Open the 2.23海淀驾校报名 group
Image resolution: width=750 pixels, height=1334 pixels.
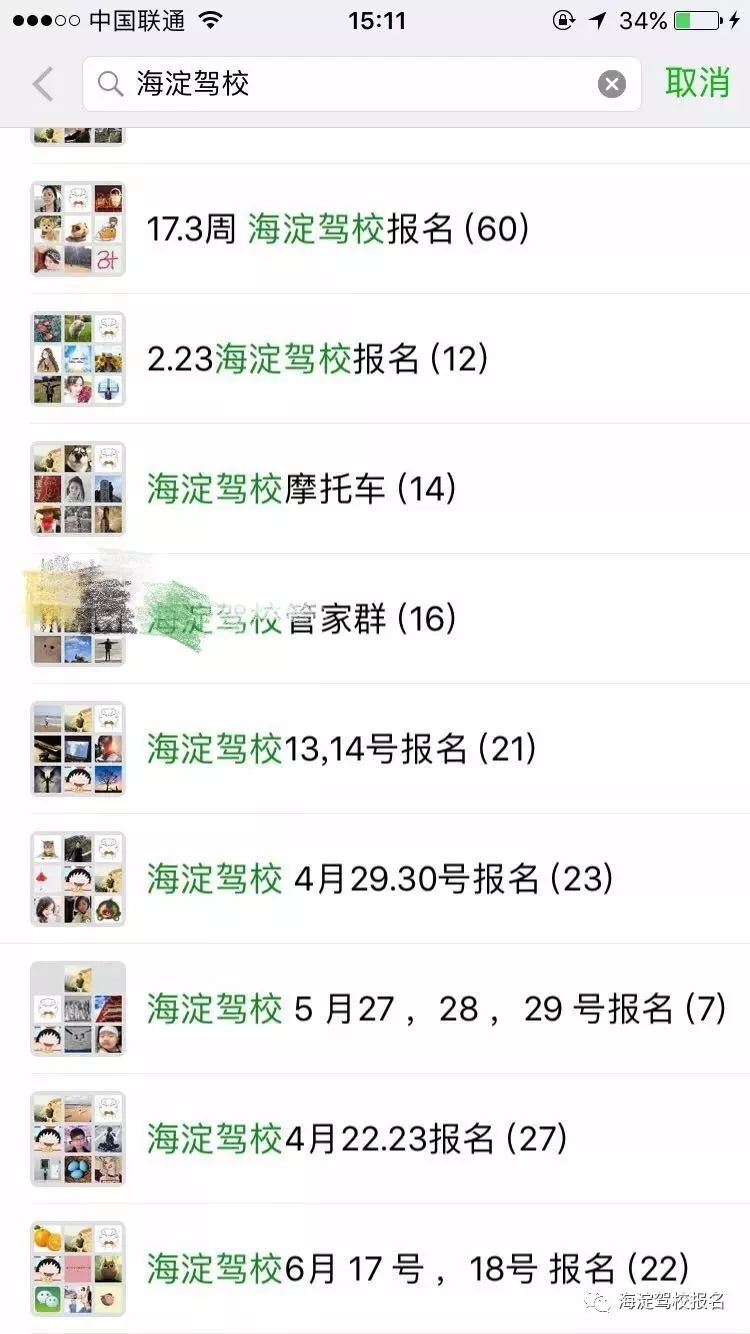tap(318, 359)
